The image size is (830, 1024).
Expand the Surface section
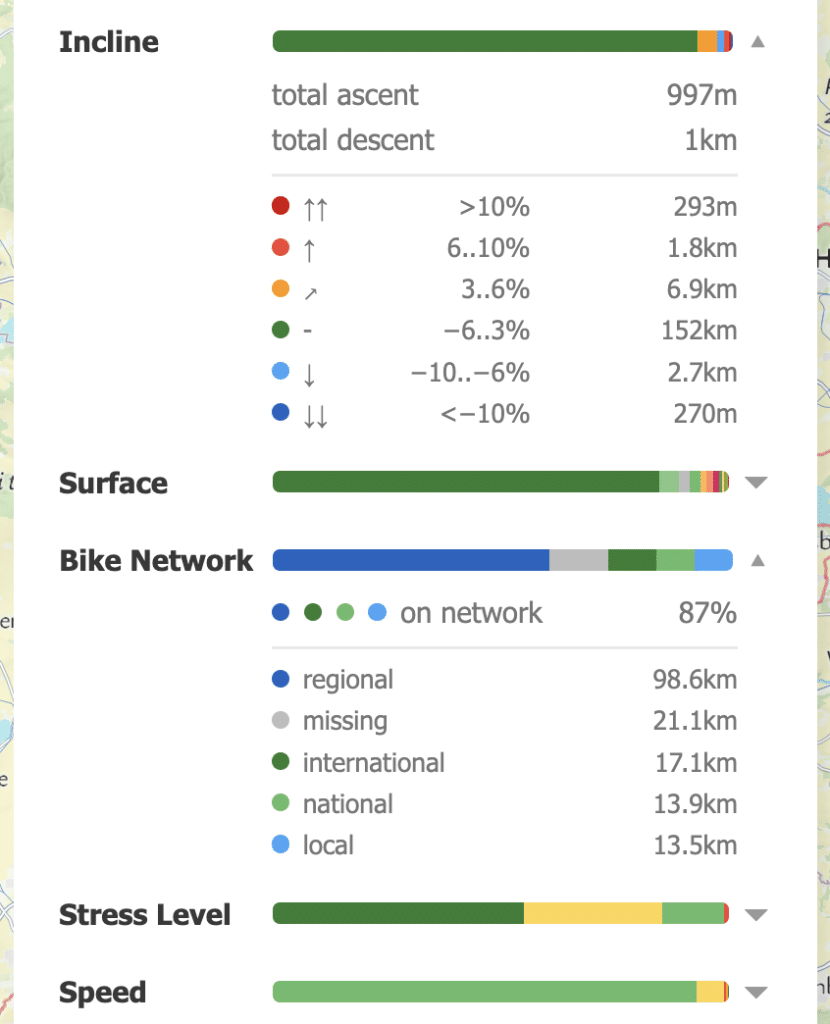[756, 483]
